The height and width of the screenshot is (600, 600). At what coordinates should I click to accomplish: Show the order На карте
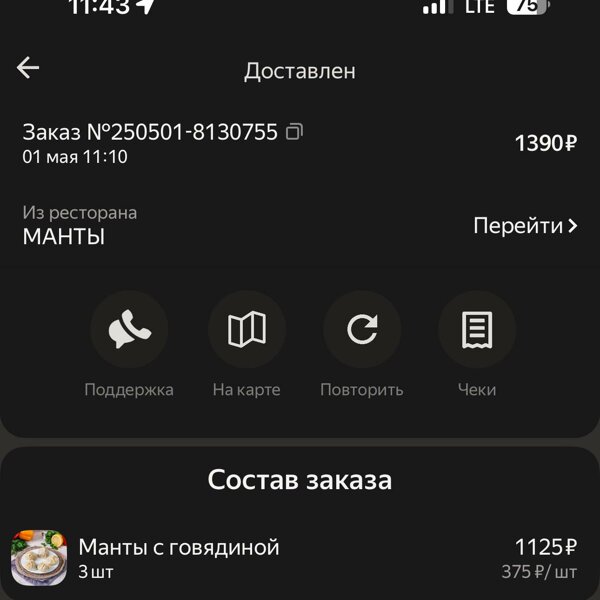click(x=246, y=330)
